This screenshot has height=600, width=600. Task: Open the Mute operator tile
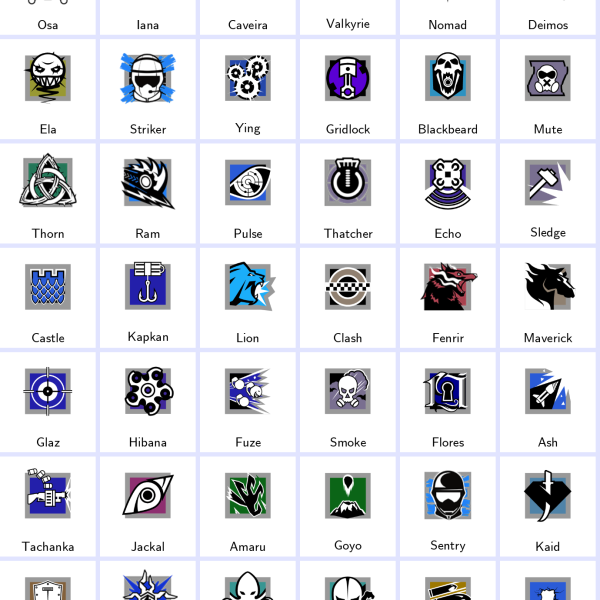[x=548, y=88]
